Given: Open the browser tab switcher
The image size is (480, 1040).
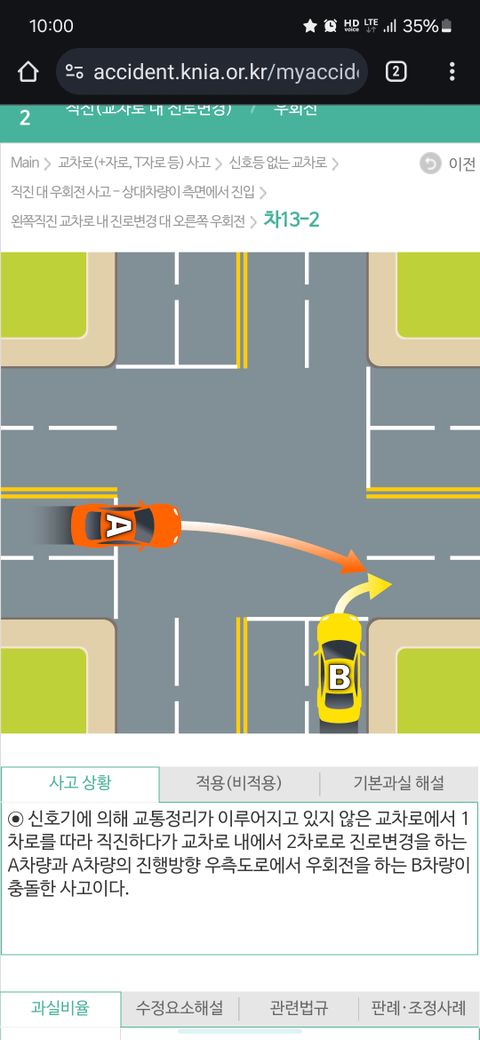Looking at the screenshot, I should pyautogui.click(x=396, y=72).
